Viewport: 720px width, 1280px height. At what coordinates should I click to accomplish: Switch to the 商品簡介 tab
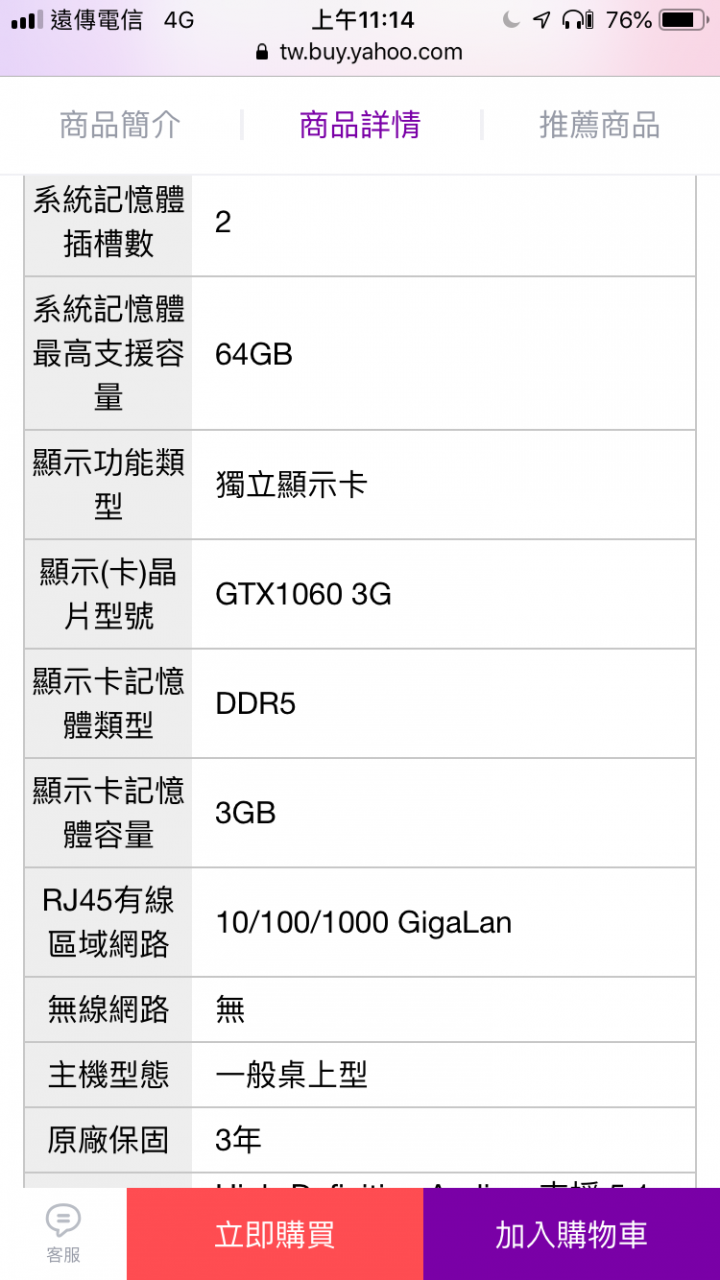coord(120,125)
